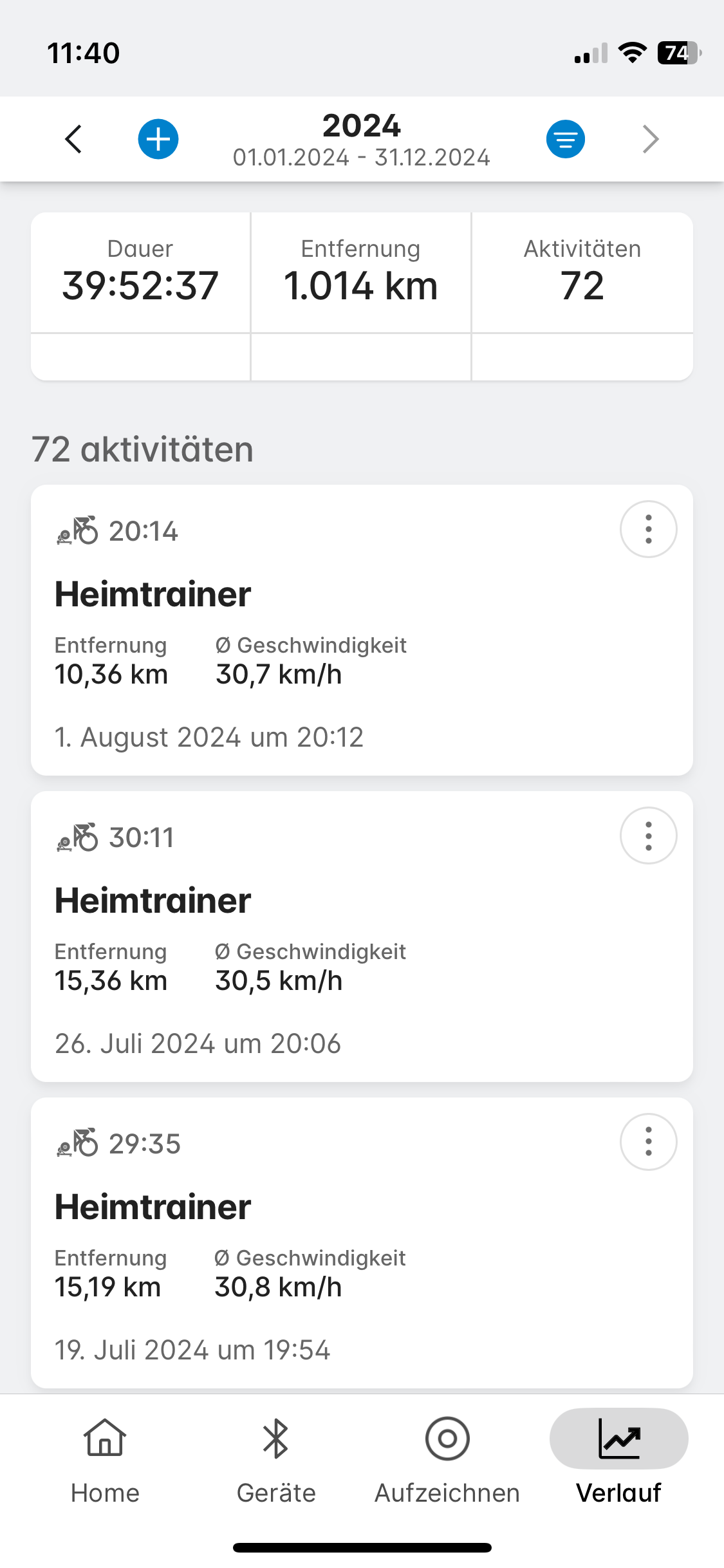The height and width of the screenshot is (1568, 724).
Task: Tap the three-dot menu on the 19. Juli activity
Action: click(x=648, y=1142)
